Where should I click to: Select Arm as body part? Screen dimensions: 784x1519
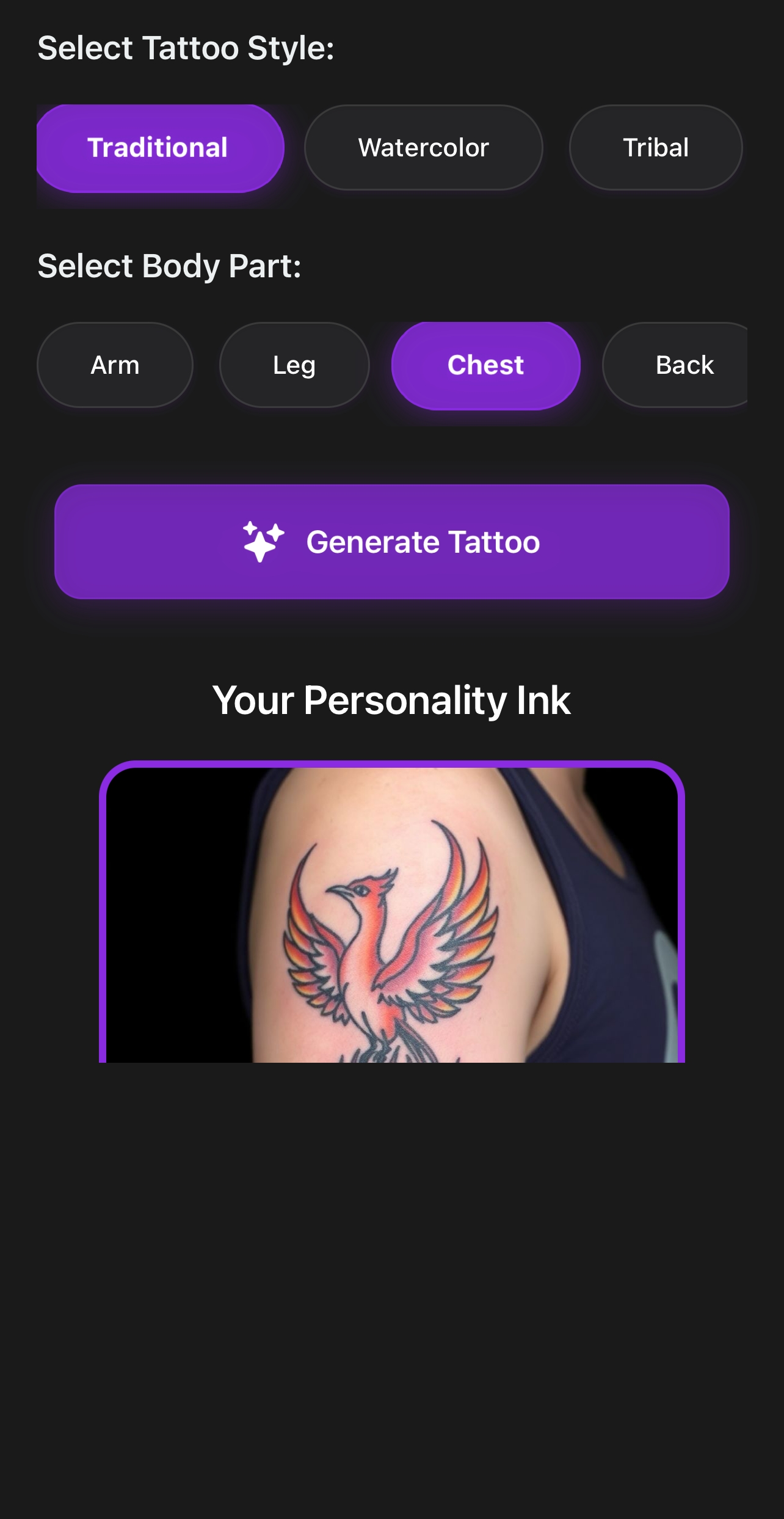click(115, 365)
